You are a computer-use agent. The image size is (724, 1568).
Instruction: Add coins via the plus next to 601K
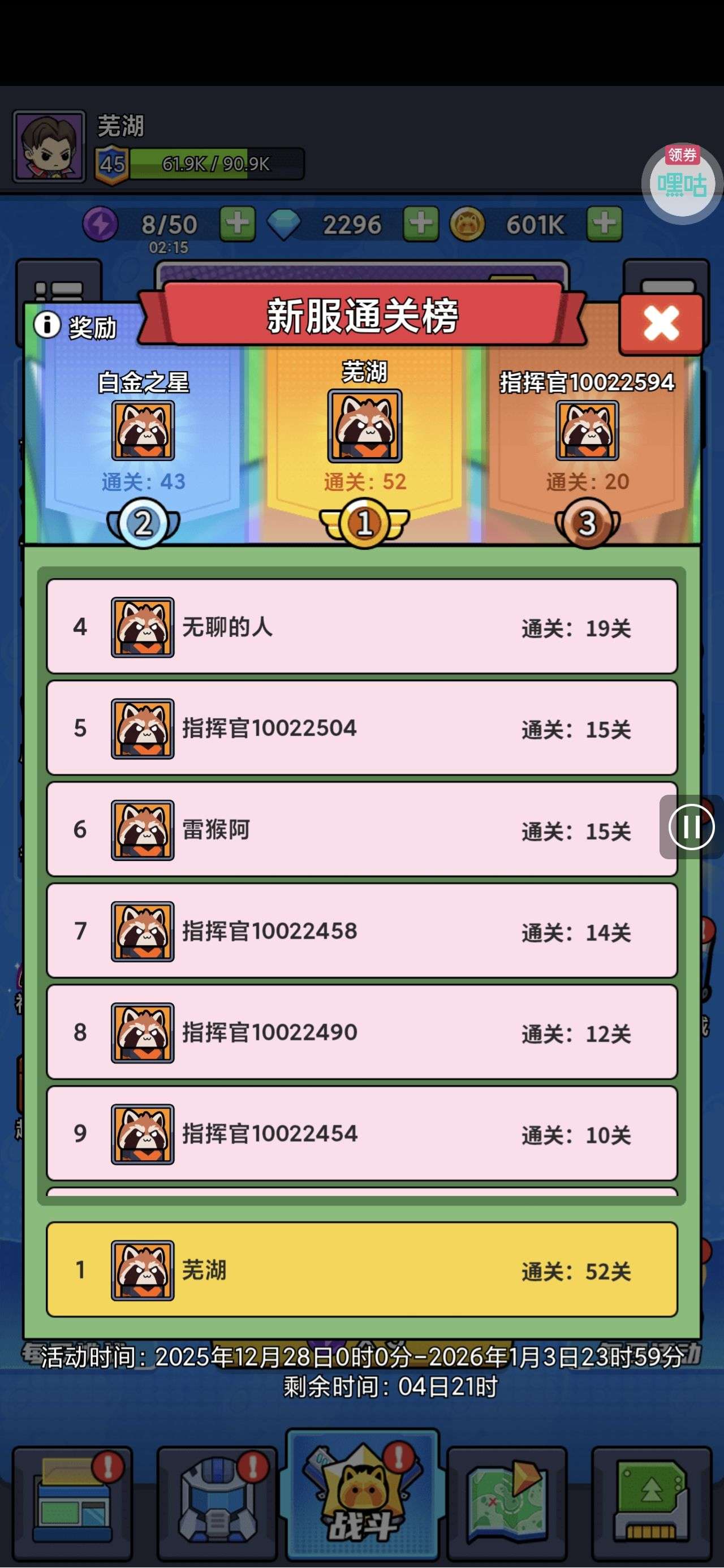point(604,224)
